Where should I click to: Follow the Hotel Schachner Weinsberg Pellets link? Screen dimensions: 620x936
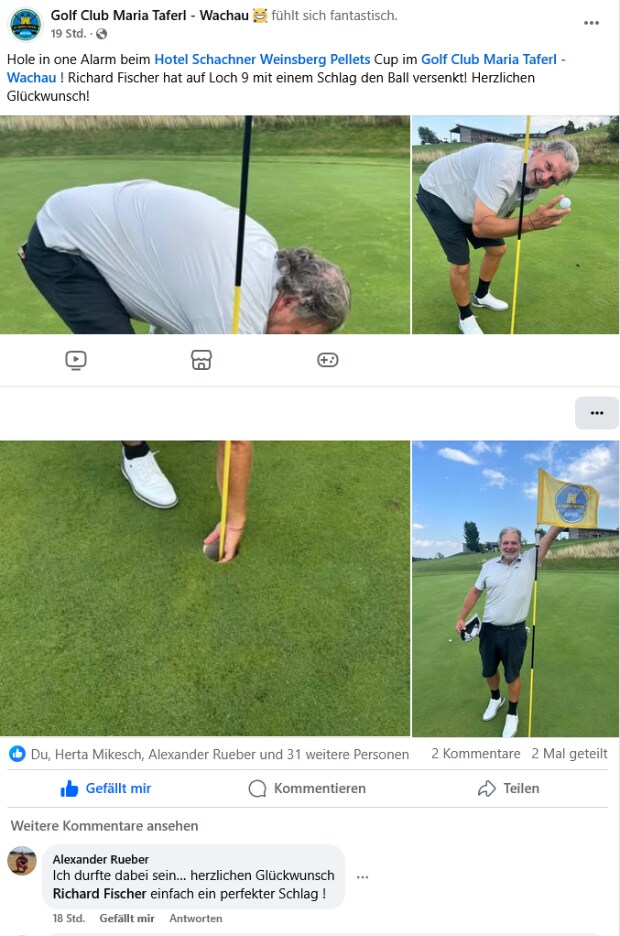point(263,60)
